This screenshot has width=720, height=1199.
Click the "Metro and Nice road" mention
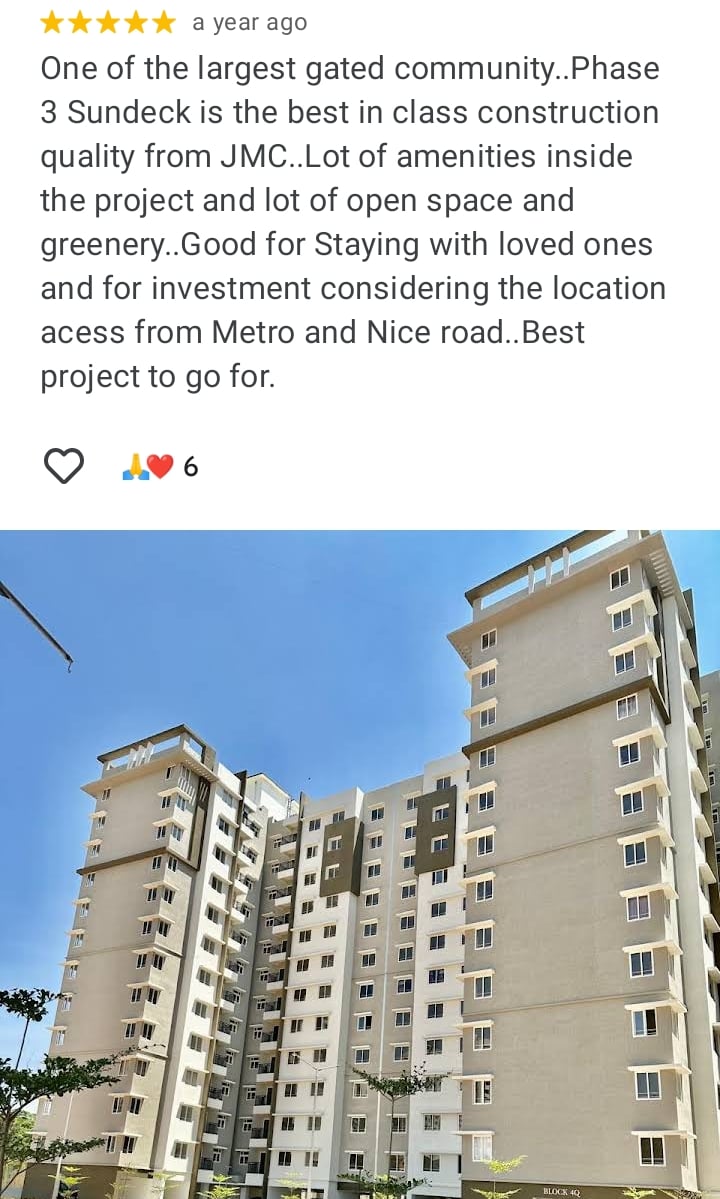tap(339, 332)
